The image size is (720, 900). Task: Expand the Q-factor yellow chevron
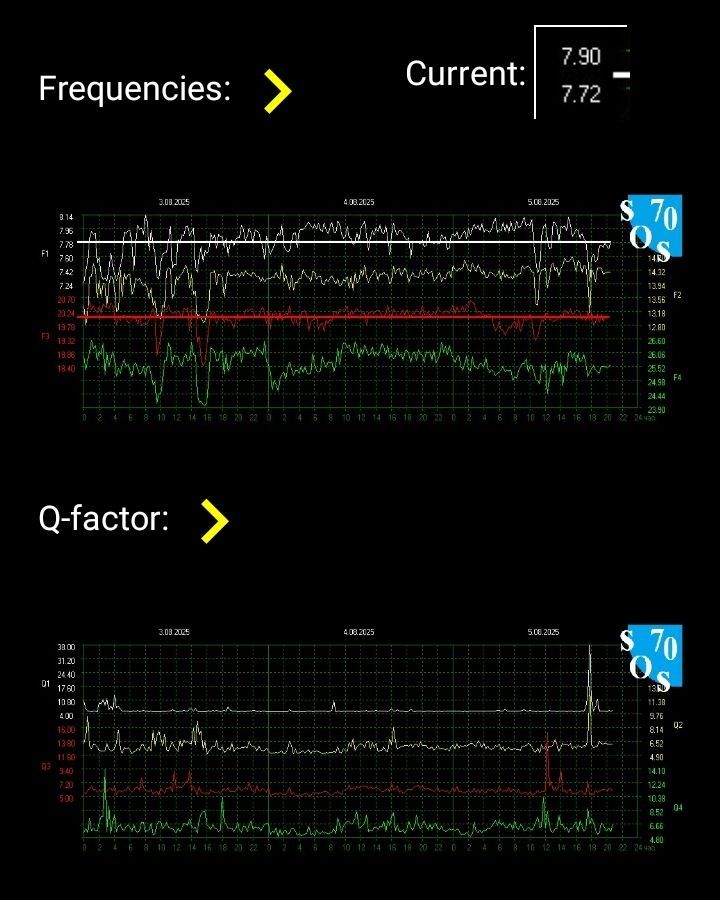pyautogui.click(x=214, y=521)
